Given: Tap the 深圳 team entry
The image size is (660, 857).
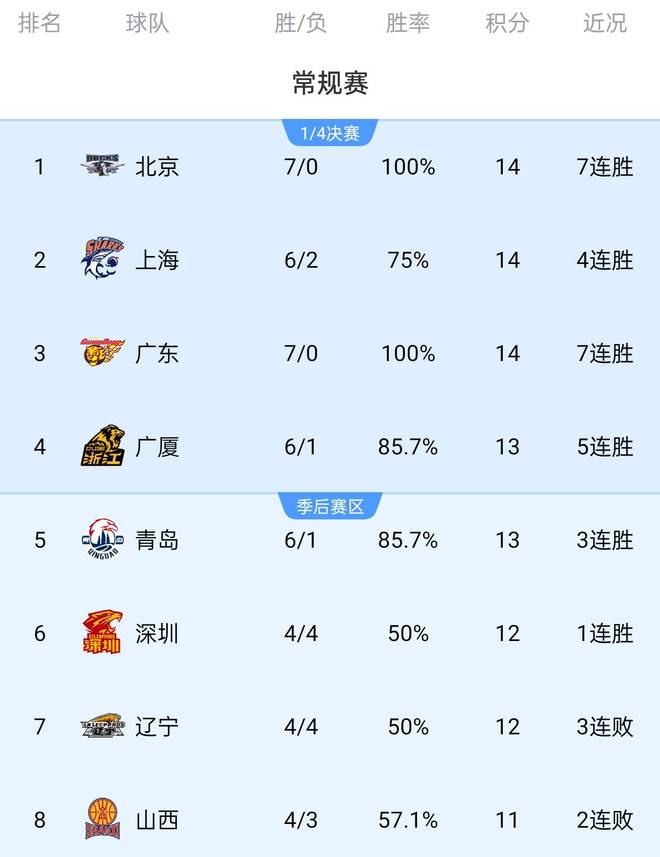Looking at the screenshot, I should [157, 633].
